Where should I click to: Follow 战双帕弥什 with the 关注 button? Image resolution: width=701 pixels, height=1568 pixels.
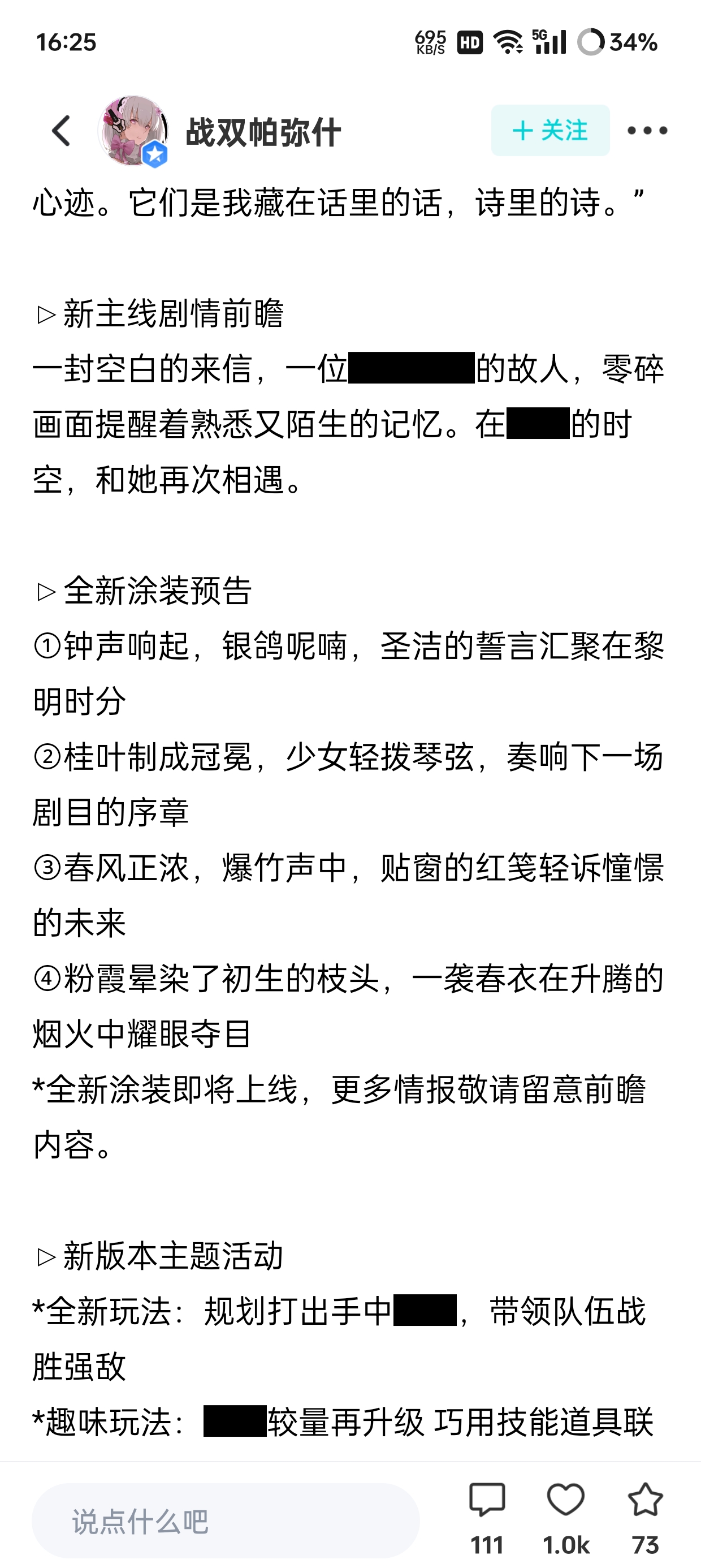click(x=550, y=130)
